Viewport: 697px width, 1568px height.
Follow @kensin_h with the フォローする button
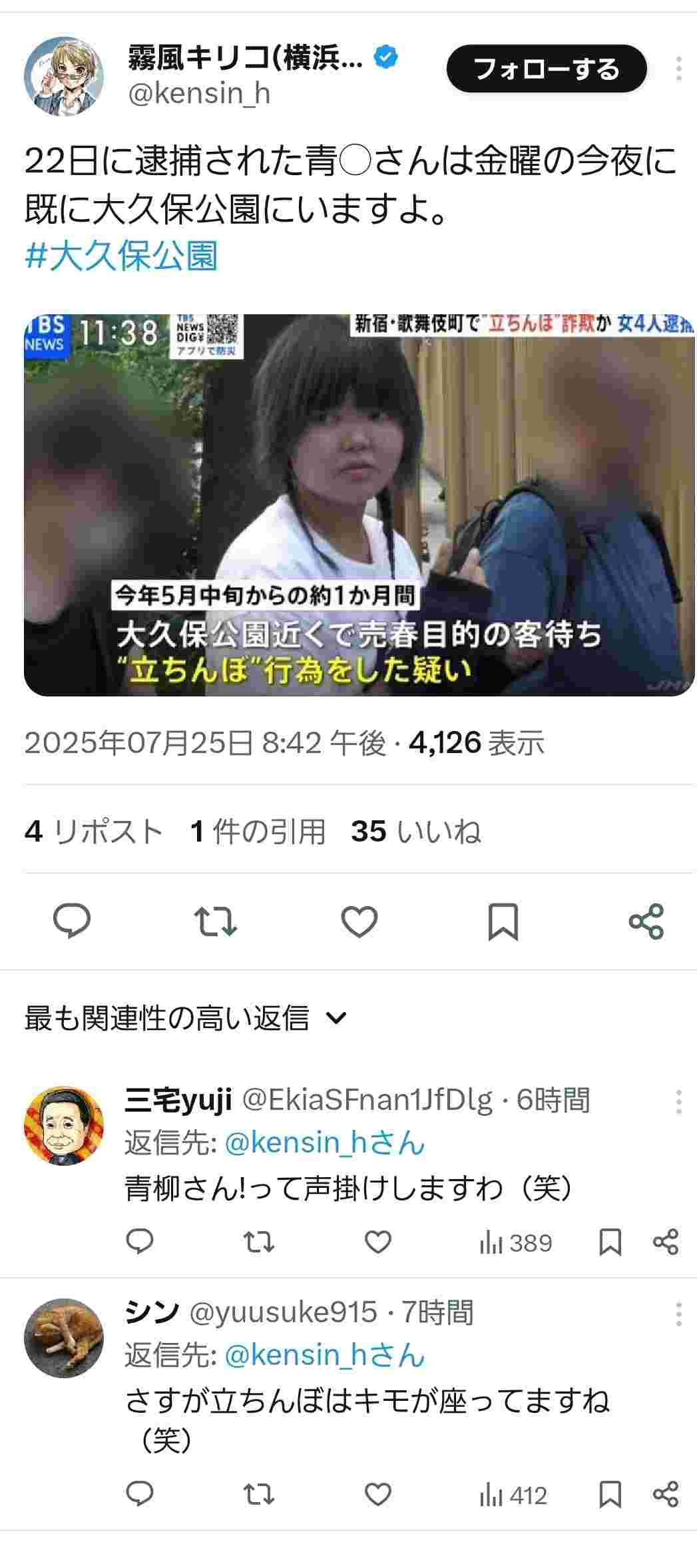546,69
